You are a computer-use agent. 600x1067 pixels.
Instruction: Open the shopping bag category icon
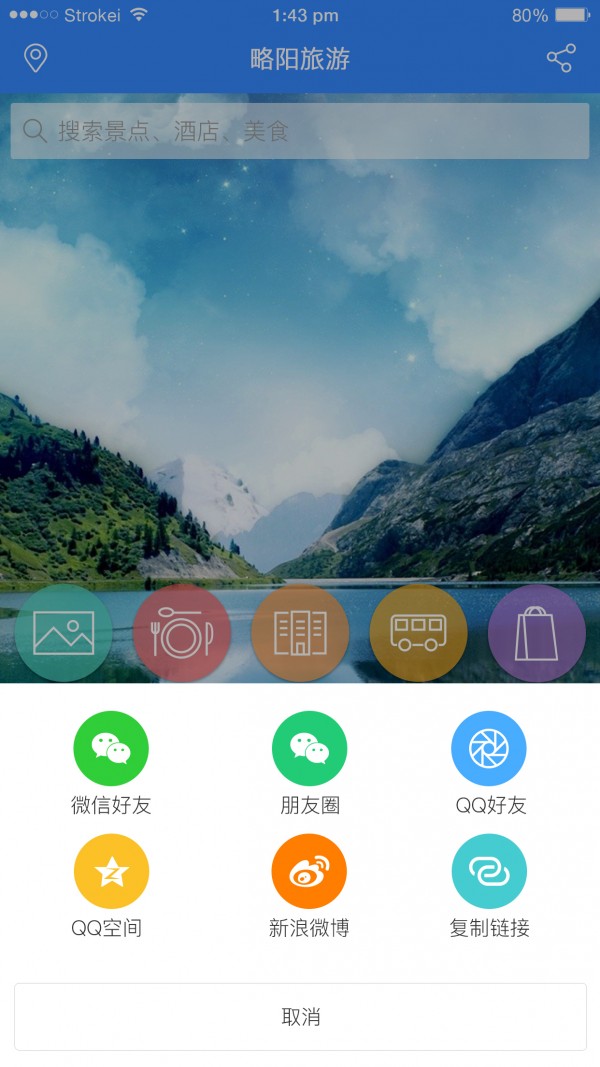click(x=536, y=633)
